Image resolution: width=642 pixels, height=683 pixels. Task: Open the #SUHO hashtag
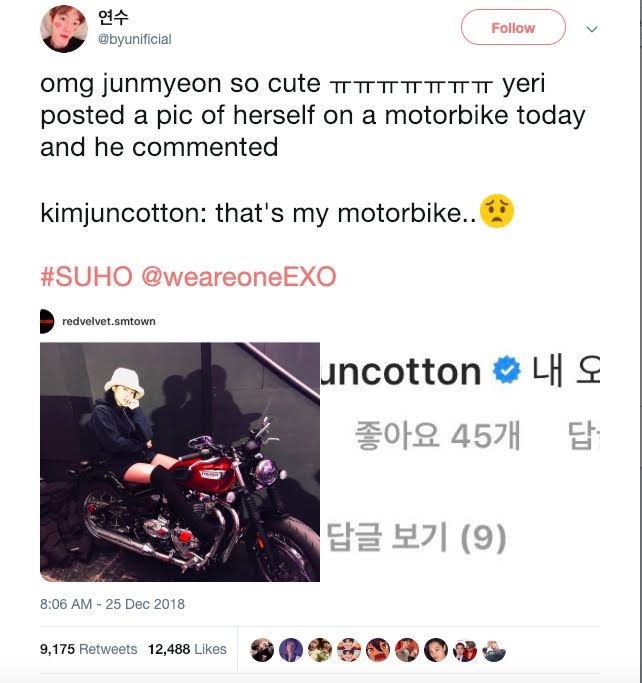[86, 276]
